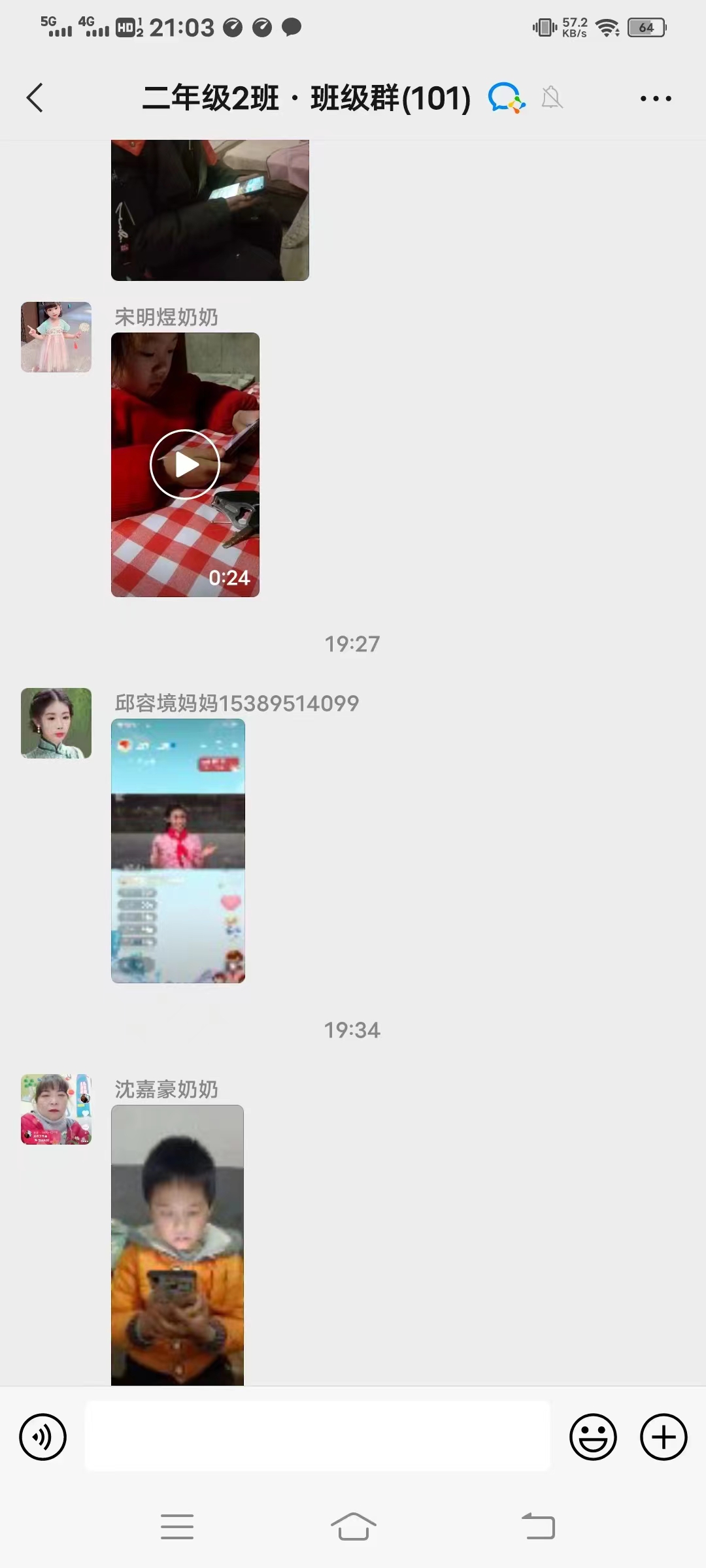Focus the message text field
This screenshot has width=706, height=1568.
coord(317,1437)
